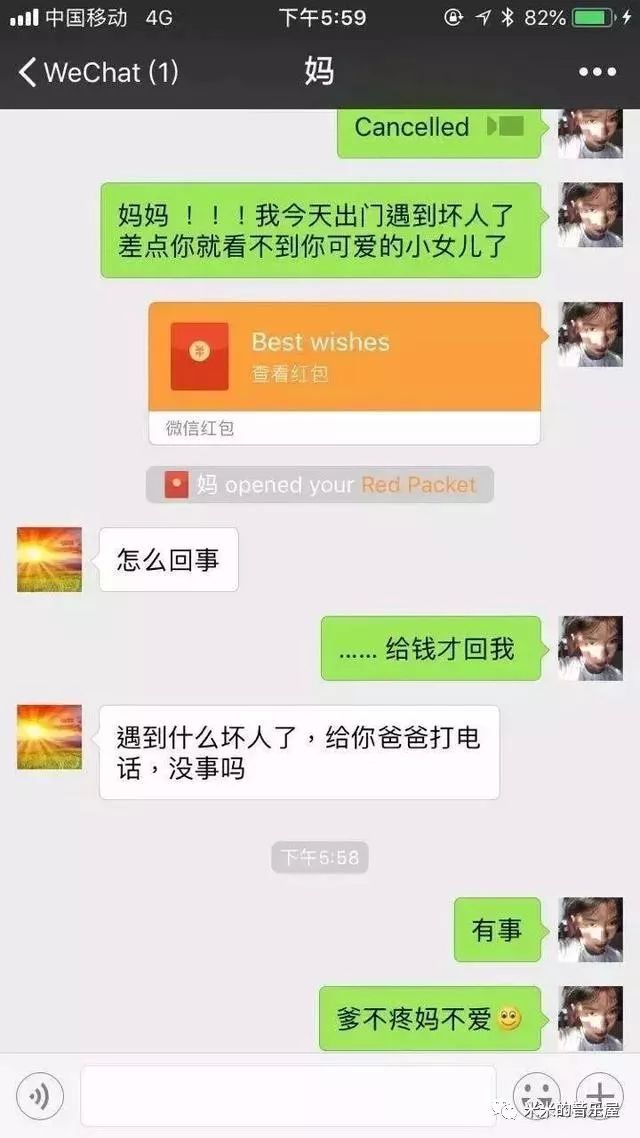Tap my avatar next to 有事
640x1138 pixels.
590,930
